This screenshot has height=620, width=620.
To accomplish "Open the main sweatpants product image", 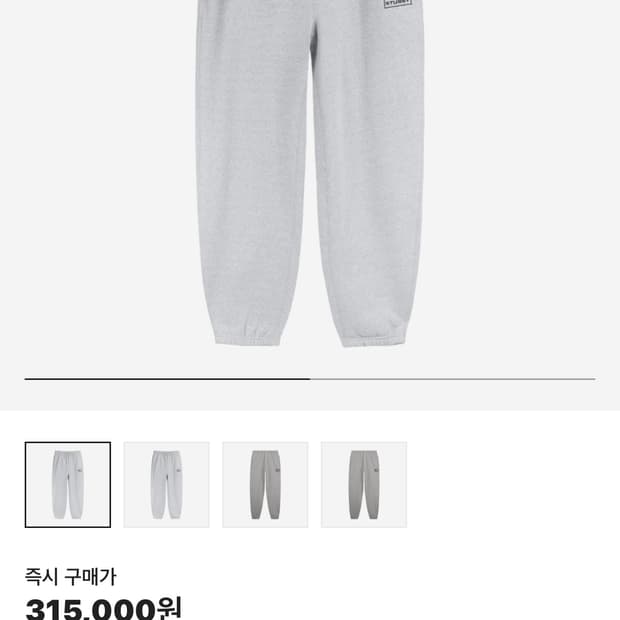I will click(x=310, y=174).
